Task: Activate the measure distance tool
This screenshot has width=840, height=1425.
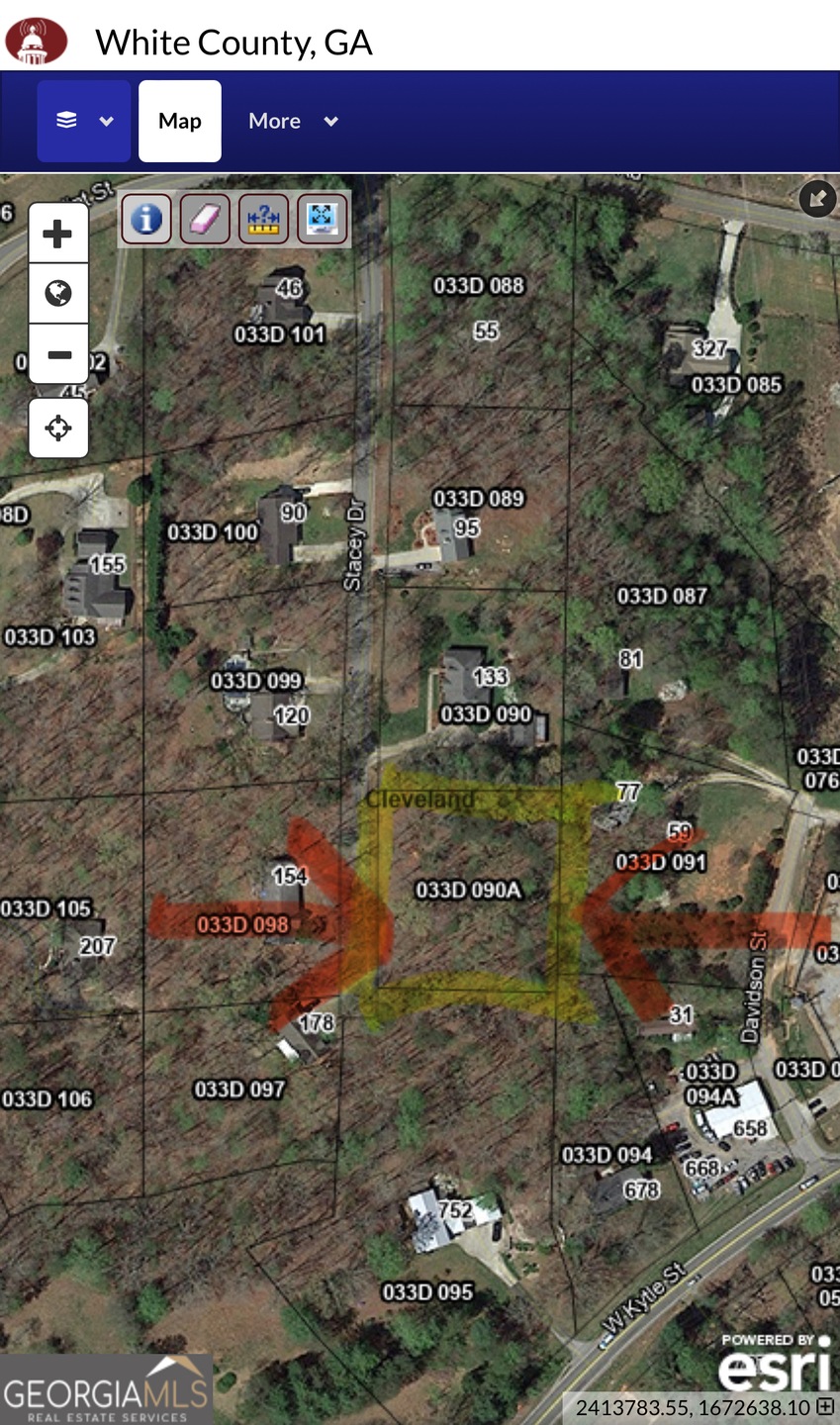Action: 263,219
